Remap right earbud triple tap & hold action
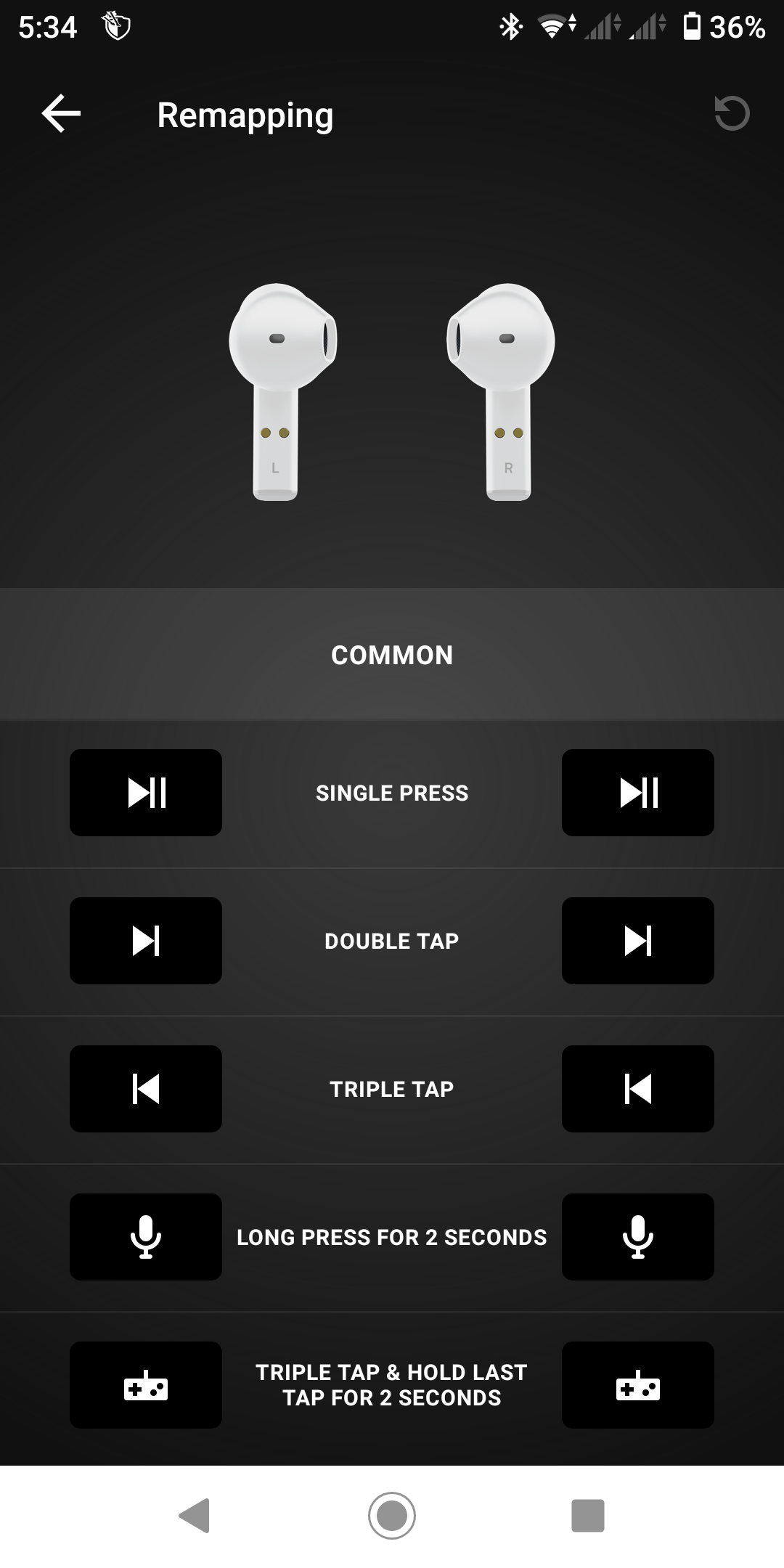This screenshot has height=1568, width=784. pyautogui.click(x=637, y=1385)
